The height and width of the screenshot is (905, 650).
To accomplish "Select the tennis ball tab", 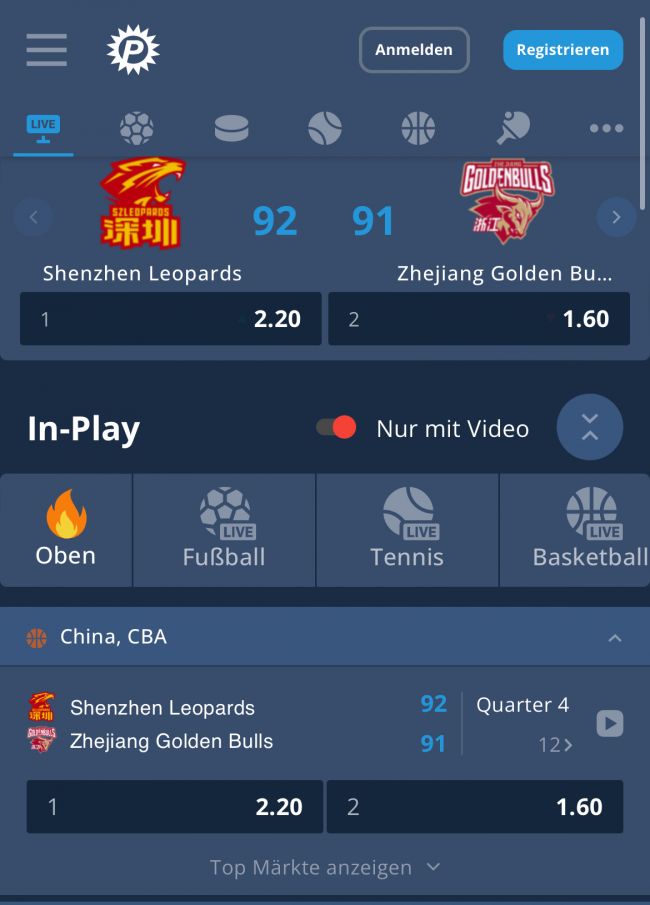I will tap(325, 128).
